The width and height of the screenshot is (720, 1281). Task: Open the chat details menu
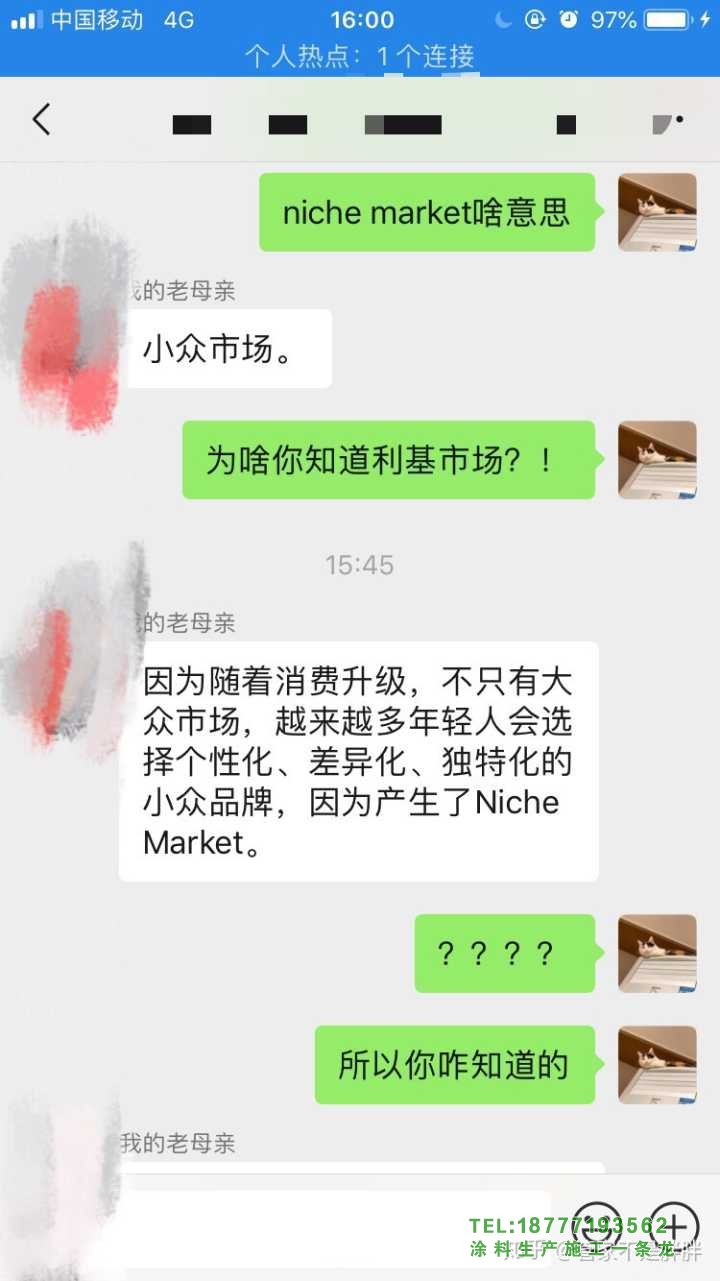[668, 121]
